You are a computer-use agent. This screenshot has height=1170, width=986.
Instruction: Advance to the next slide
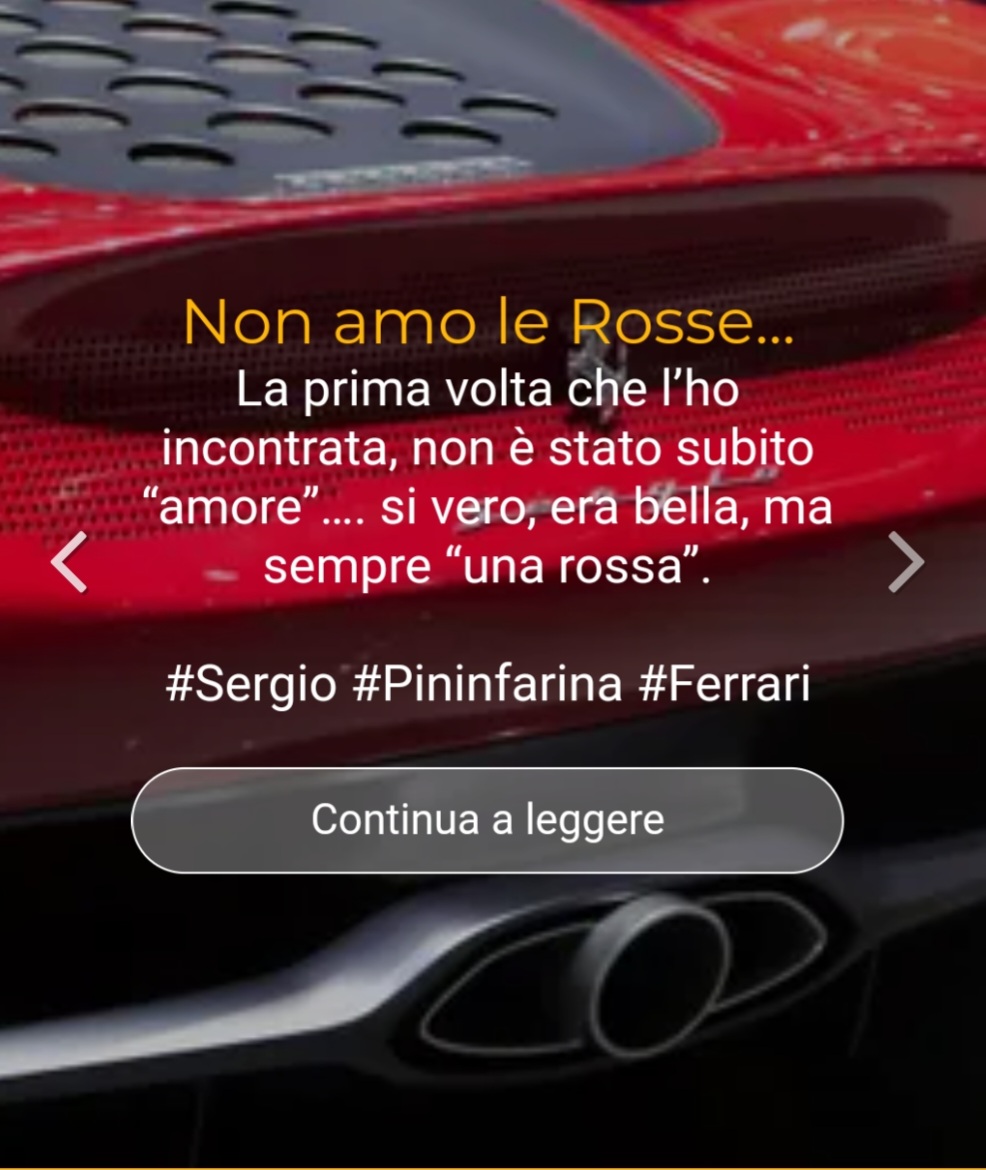(906, 562)
